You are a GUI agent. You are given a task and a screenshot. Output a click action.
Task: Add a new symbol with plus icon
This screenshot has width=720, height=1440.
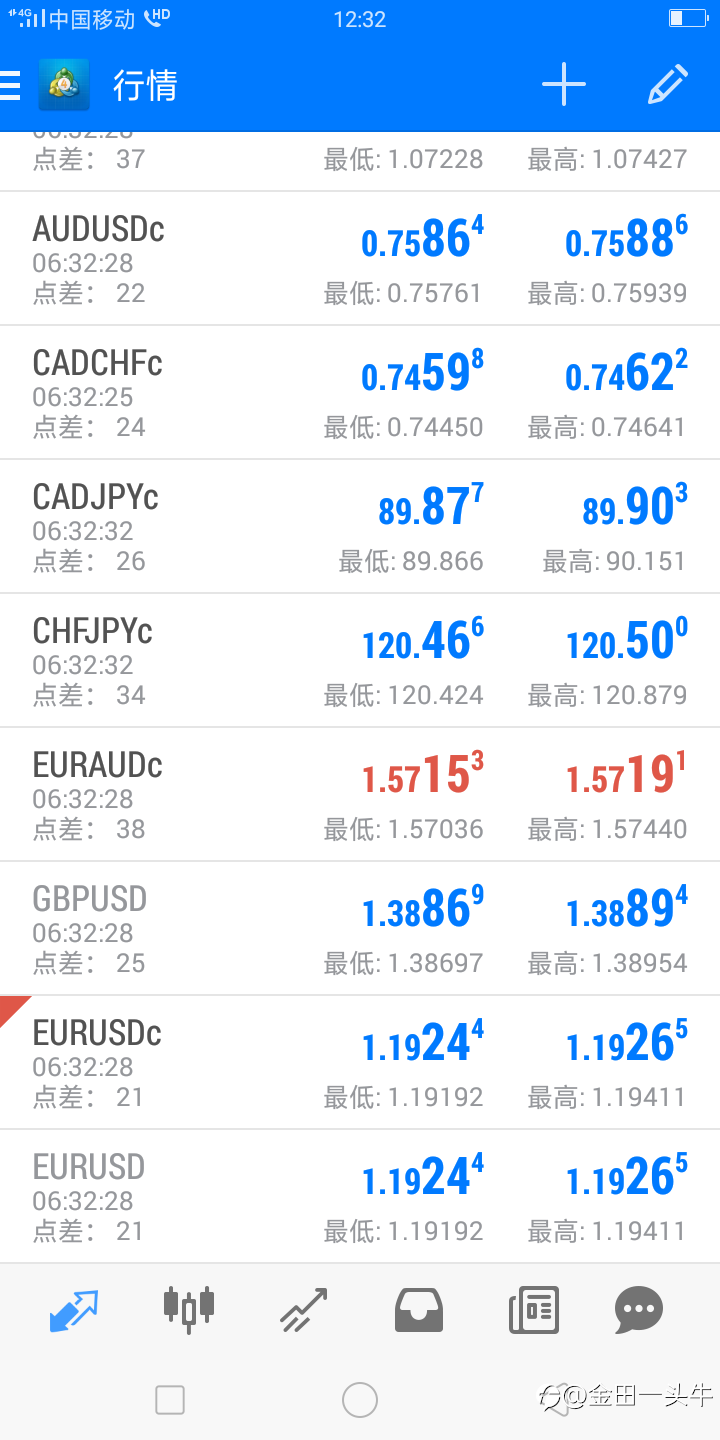point(564,85)
